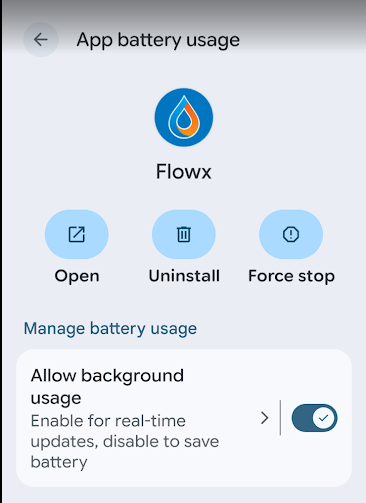The width and height of the screenshot is (366, 503).
Task: Go back from App battery usage
Action: [x=41, y=40]
